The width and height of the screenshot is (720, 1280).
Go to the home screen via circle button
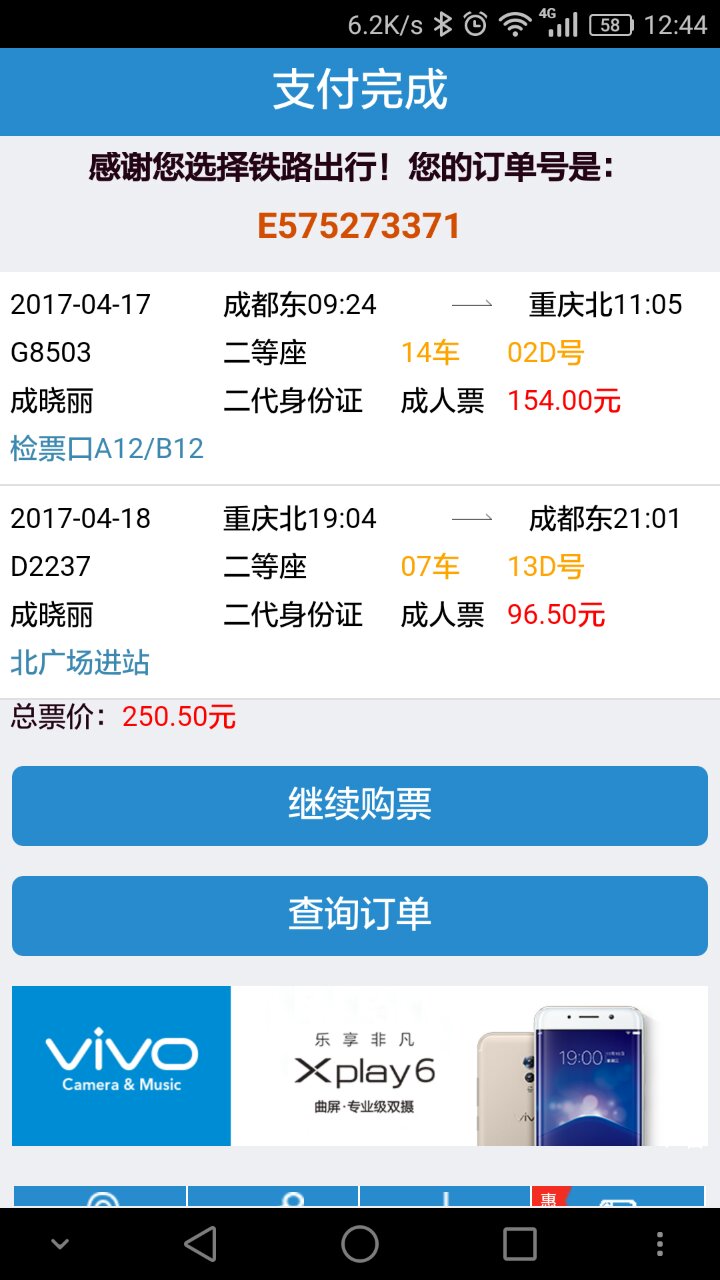360,1244
